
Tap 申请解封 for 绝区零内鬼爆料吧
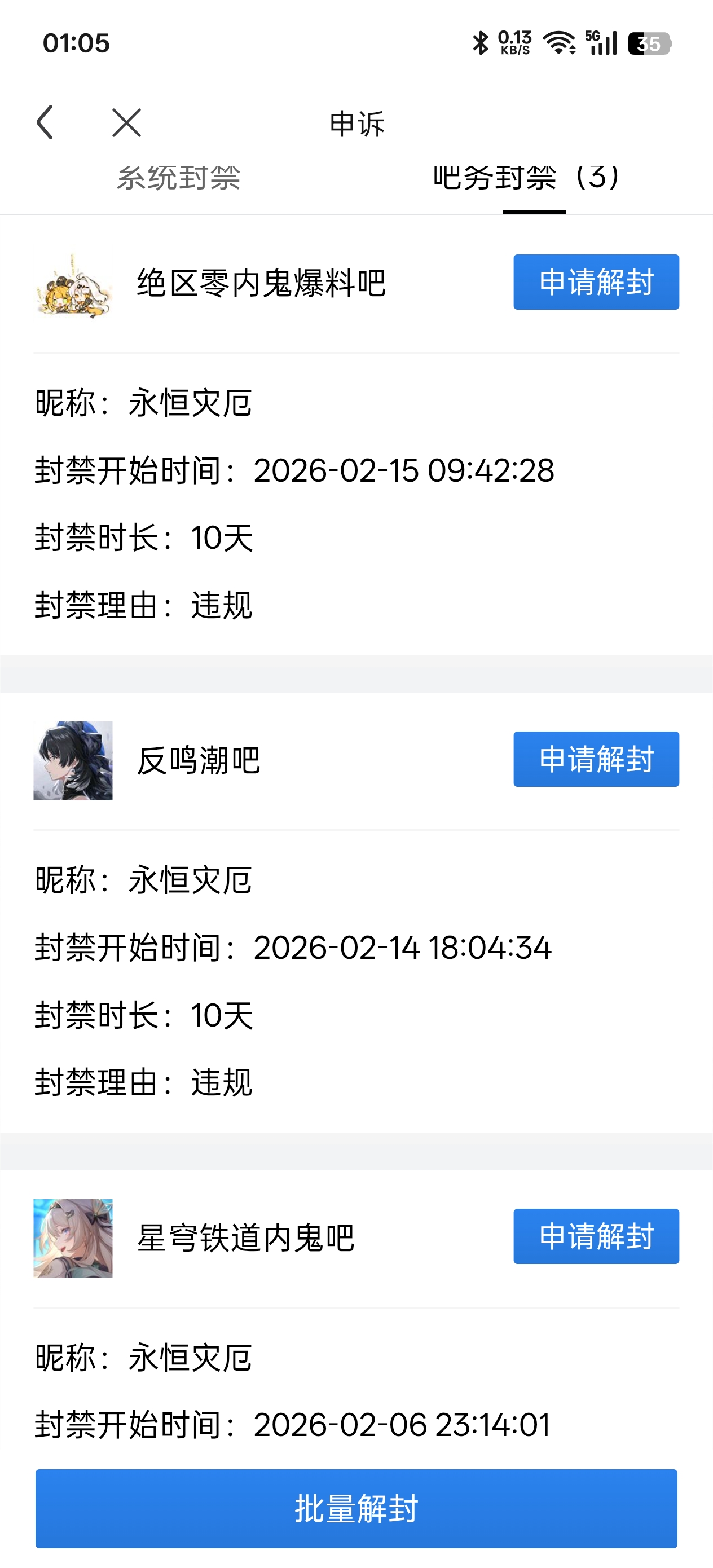pyautogui.click(x=596, y=283)
